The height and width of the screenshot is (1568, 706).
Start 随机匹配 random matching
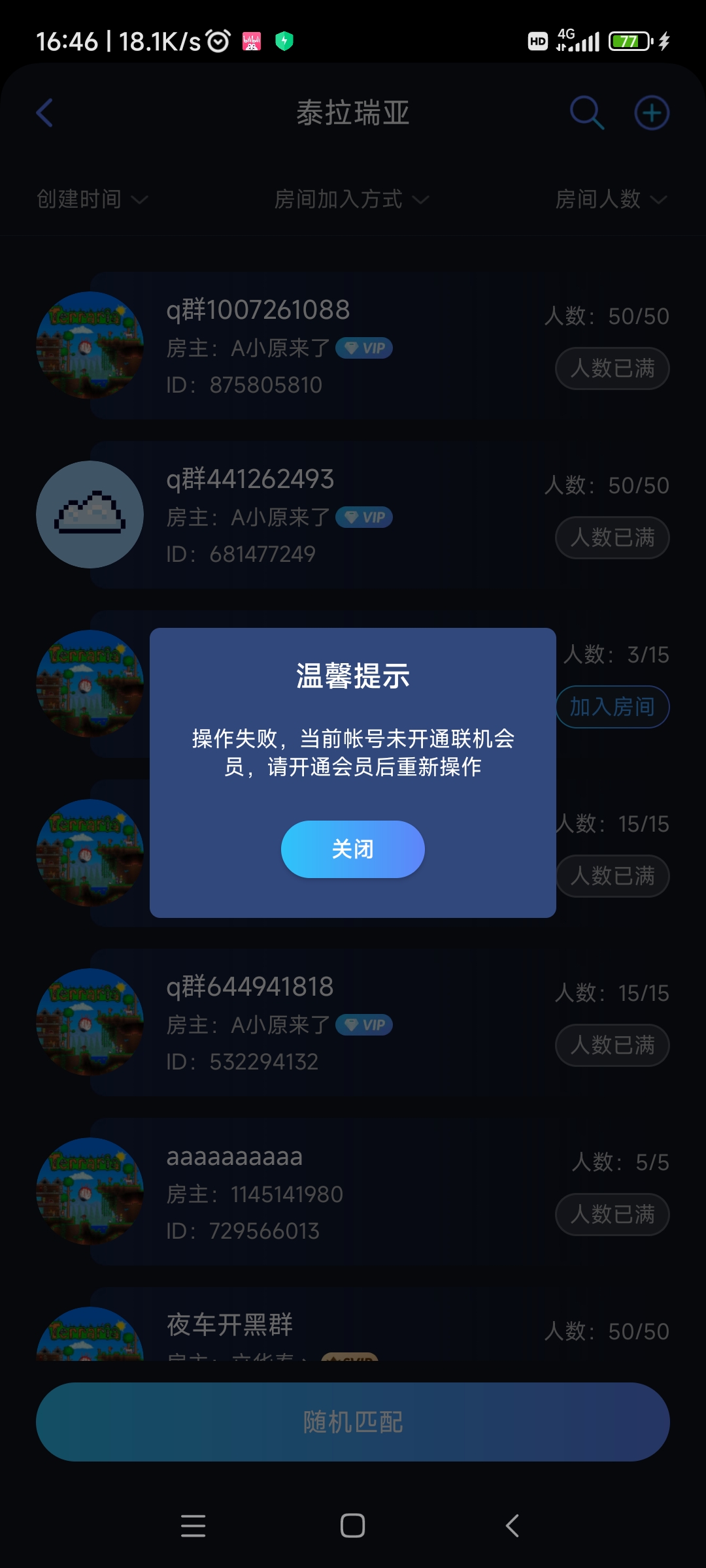coord(353,1422)
